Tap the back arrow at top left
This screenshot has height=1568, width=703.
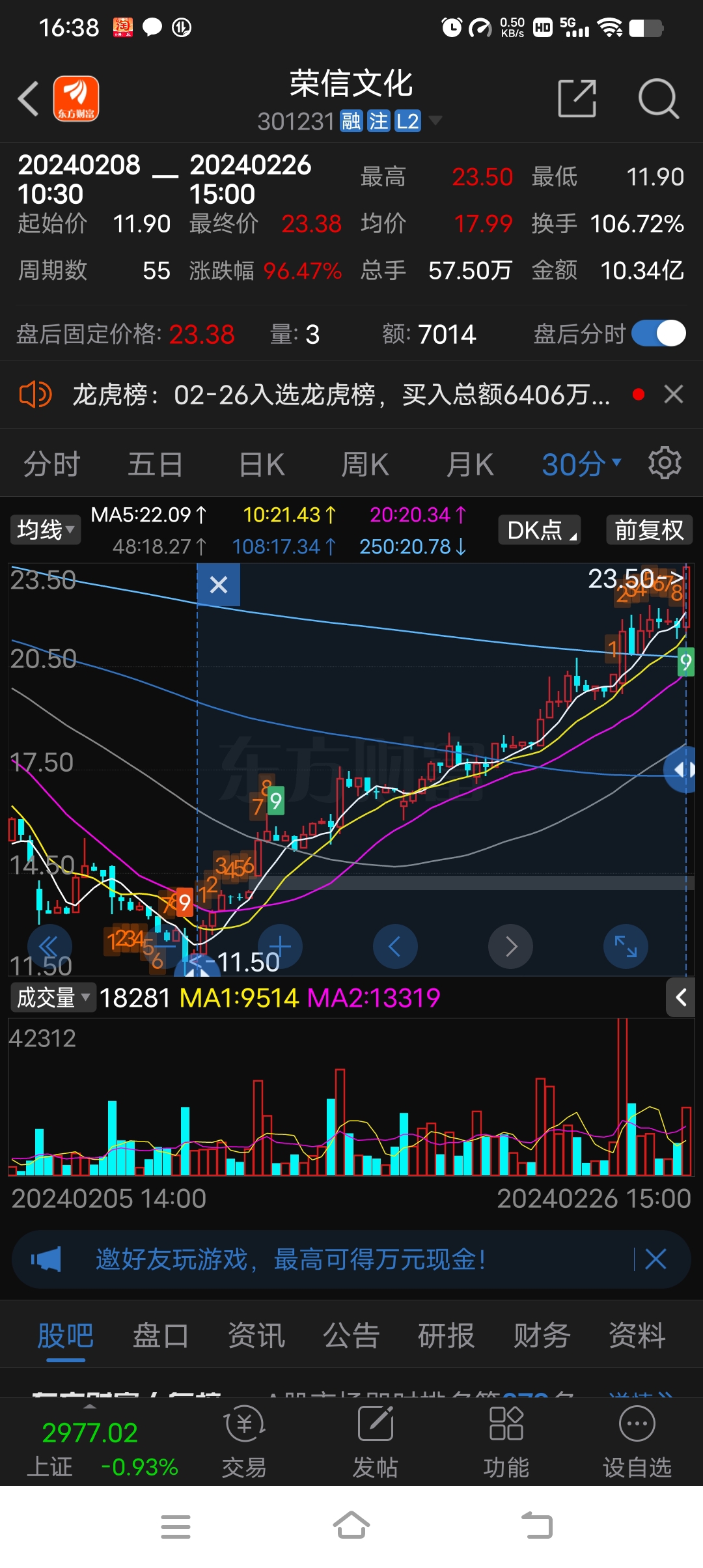[27, 97]
